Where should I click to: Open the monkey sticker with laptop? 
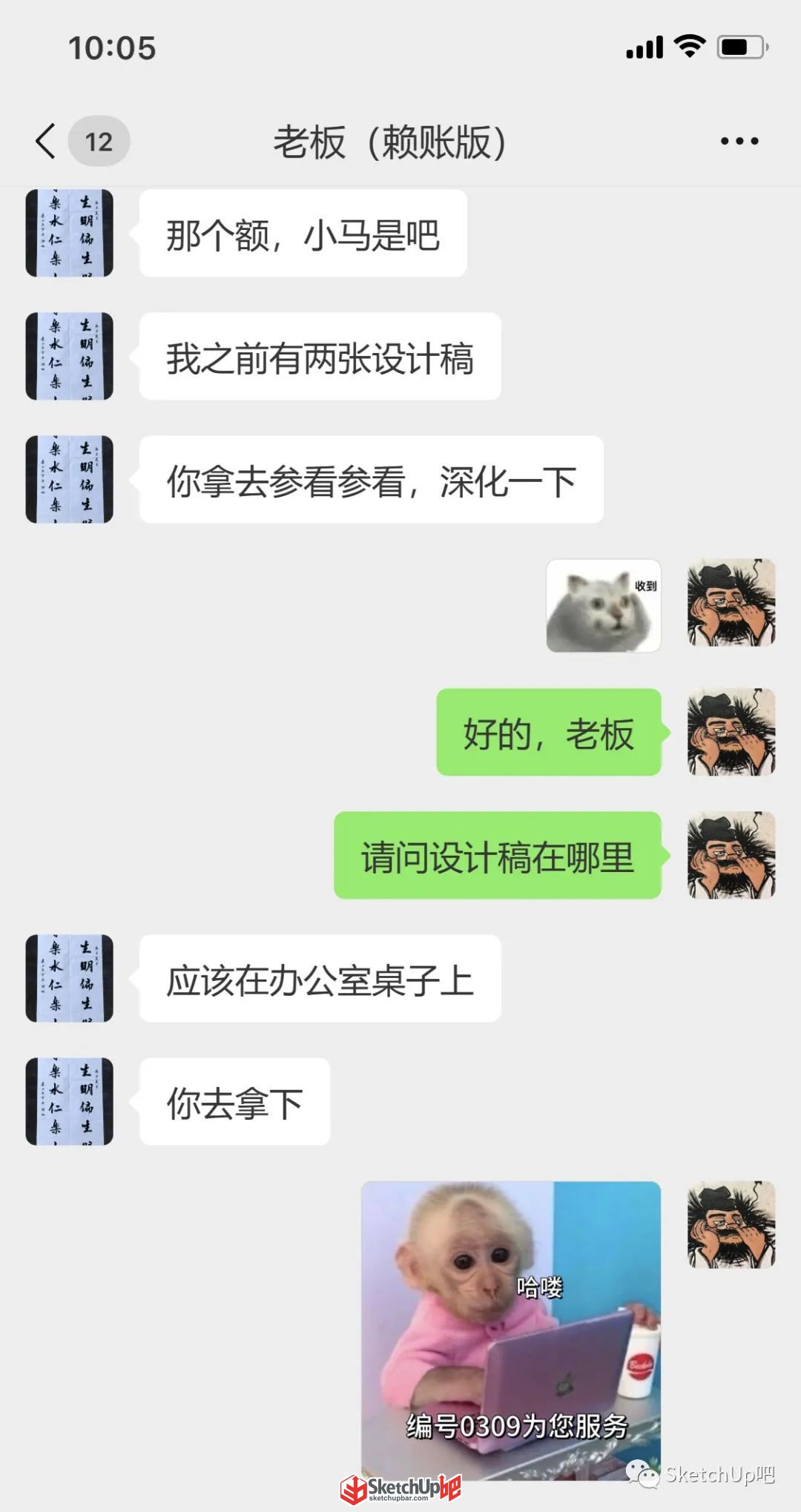pos(511,1330)
